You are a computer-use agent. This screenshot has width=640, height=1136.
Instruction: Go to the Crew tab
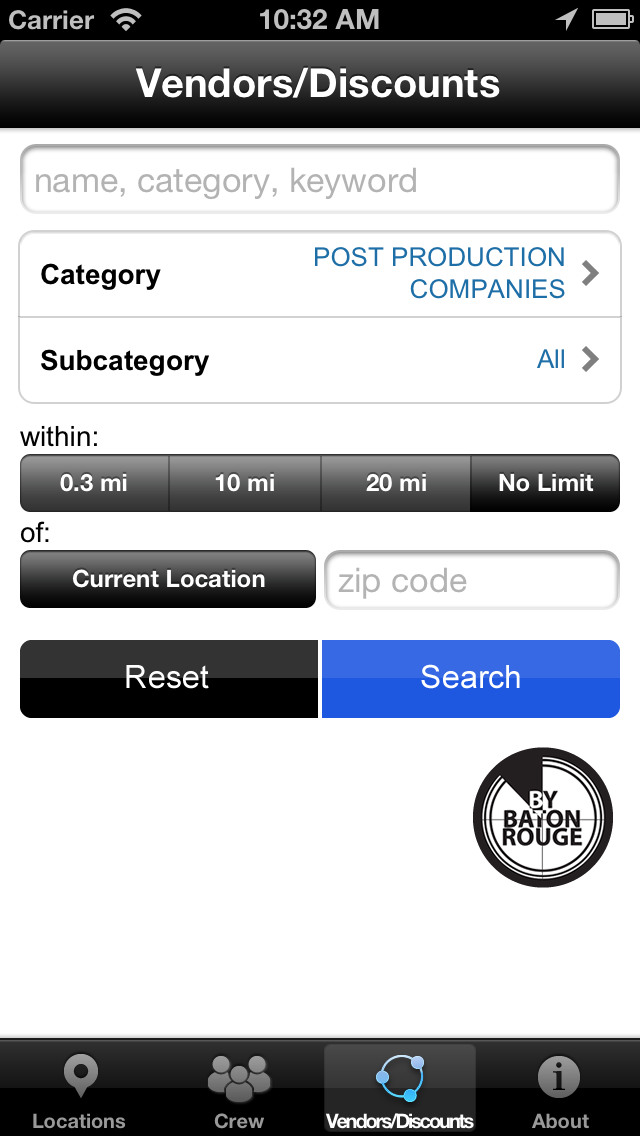point(239,1090)
